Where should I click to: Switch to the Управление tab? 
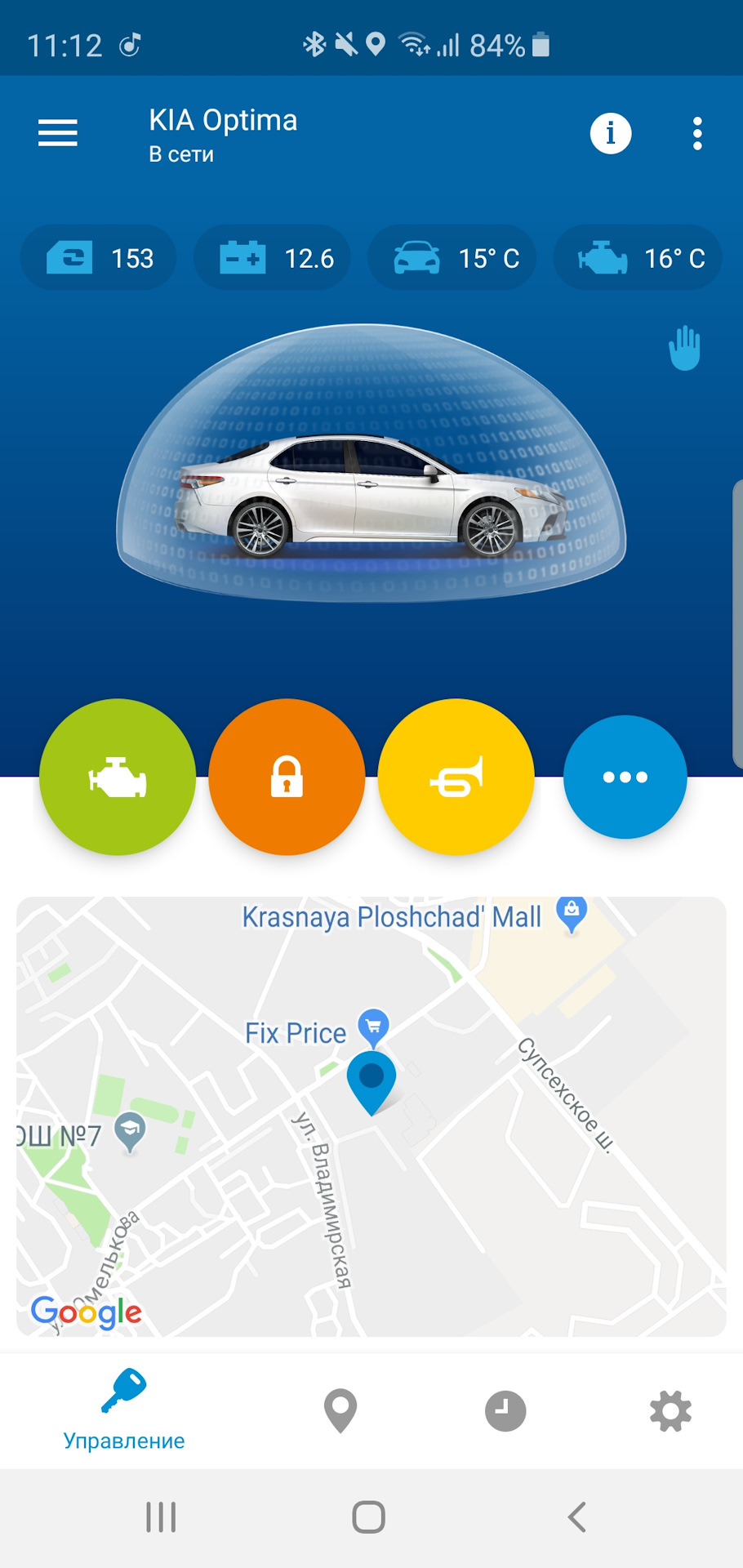click(x=124, y=1410)
